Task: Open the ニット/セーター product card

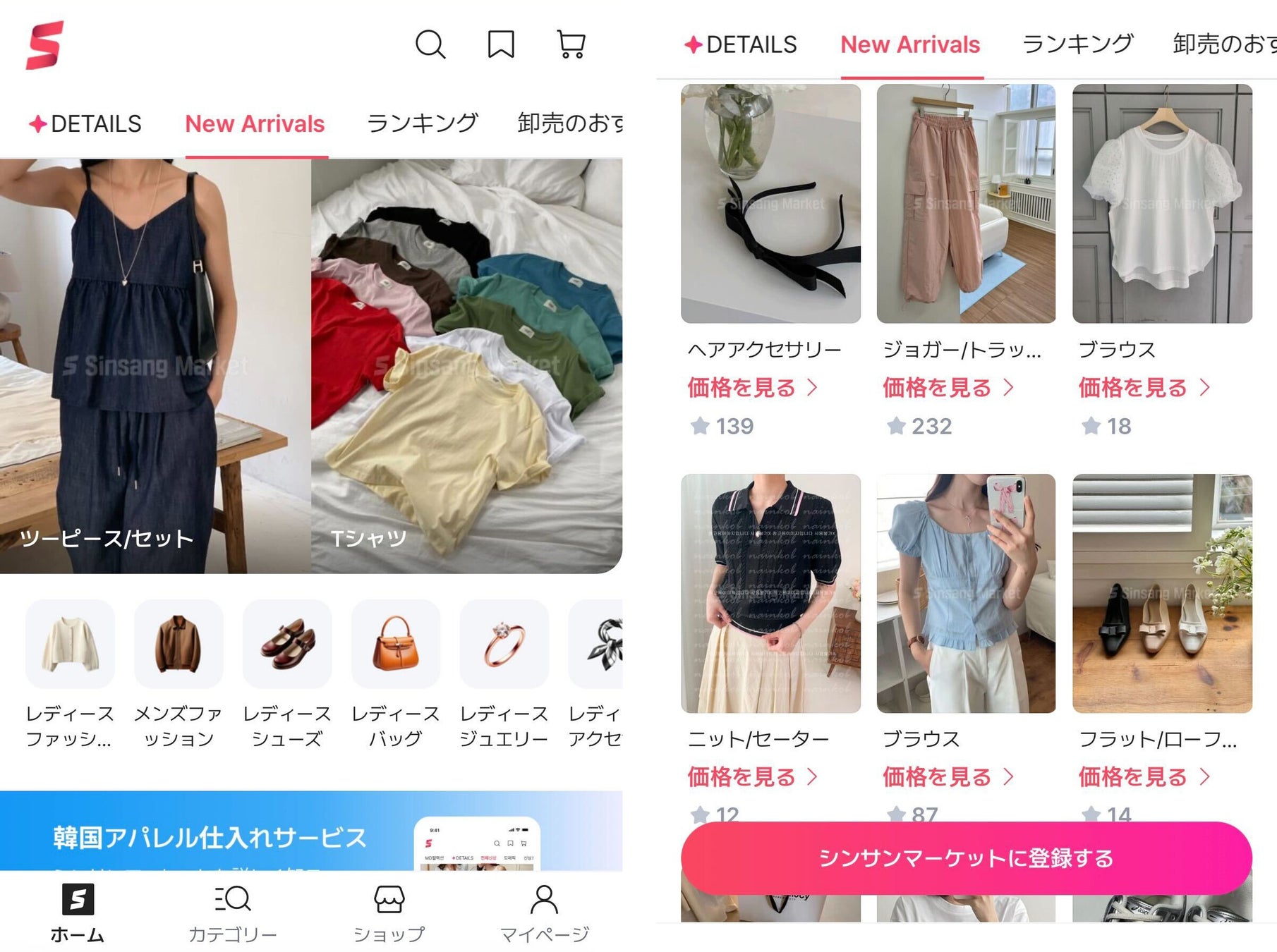Action: point(770,649)
